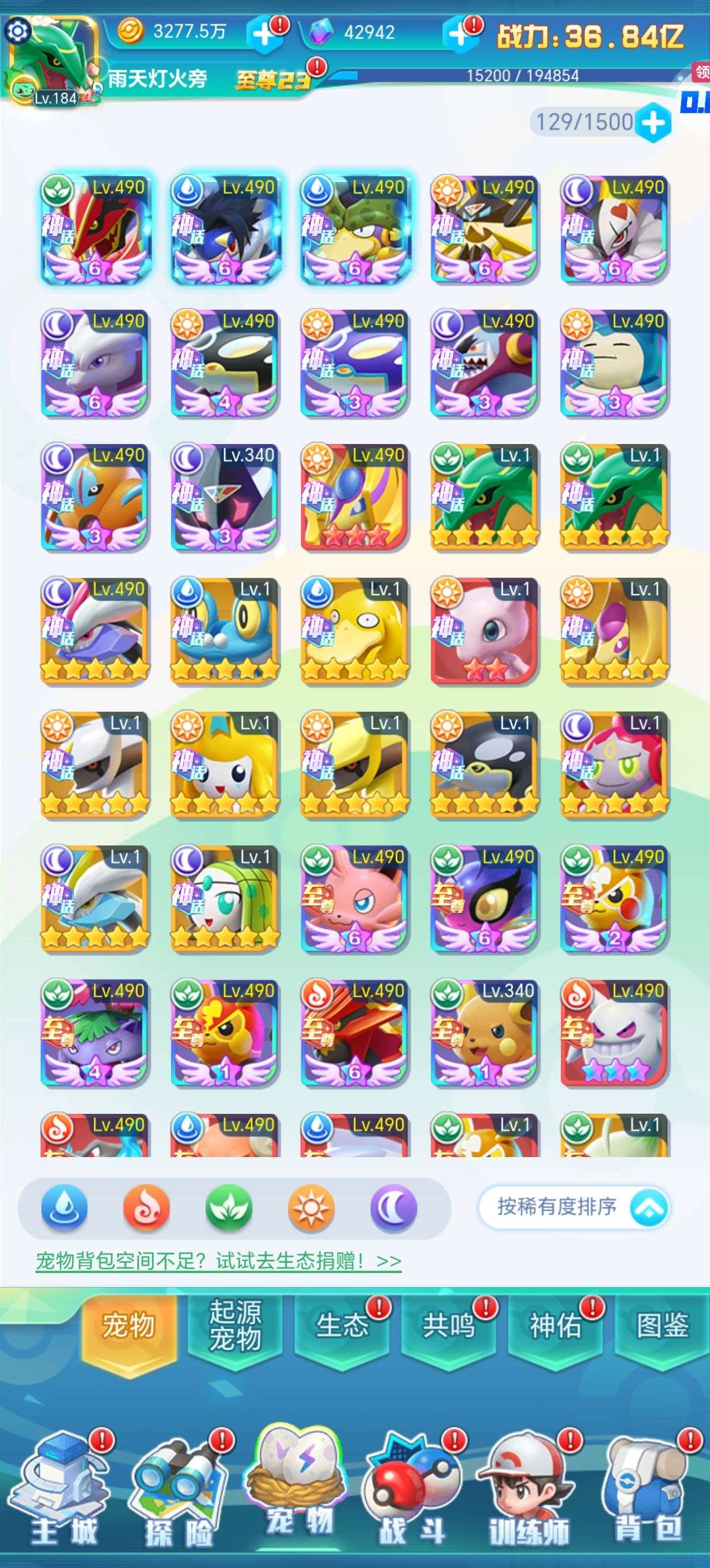Switch to the 生态 tab
The image size is (710, 1568).
[x=341, y=1326]
